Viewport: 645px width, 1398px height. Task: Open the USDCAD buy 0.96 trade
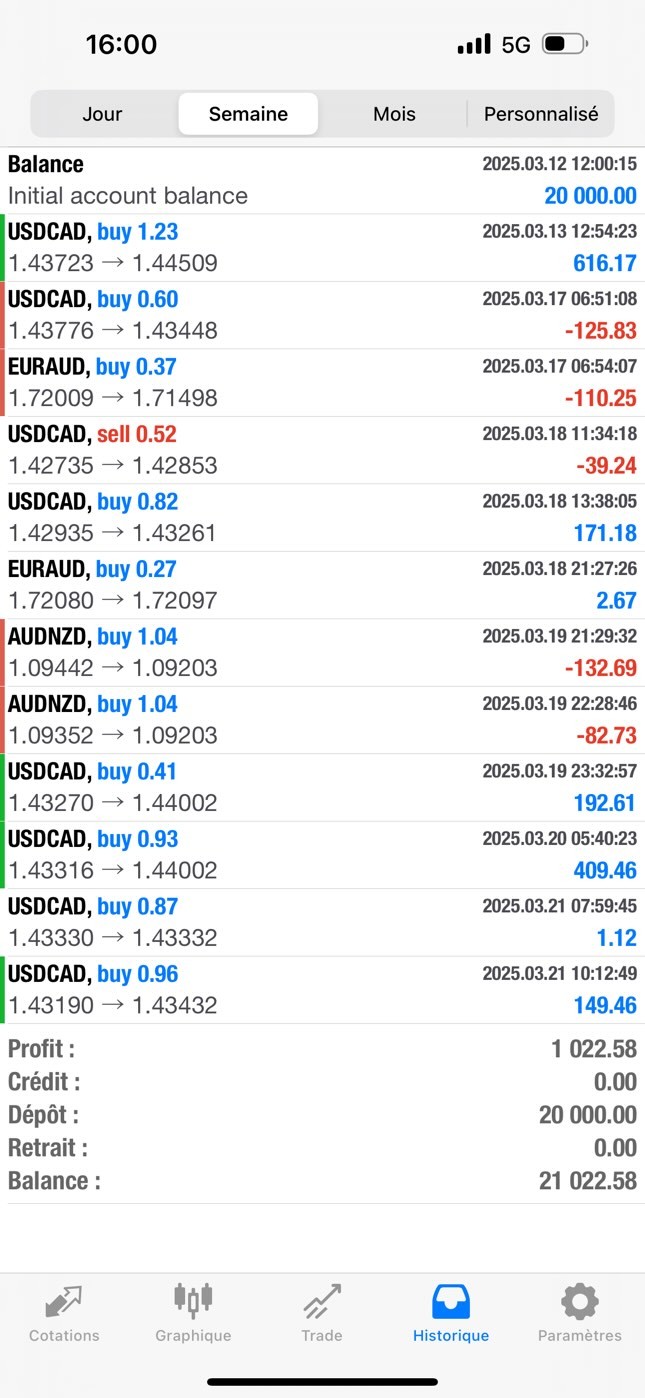[x=322, y=990]
